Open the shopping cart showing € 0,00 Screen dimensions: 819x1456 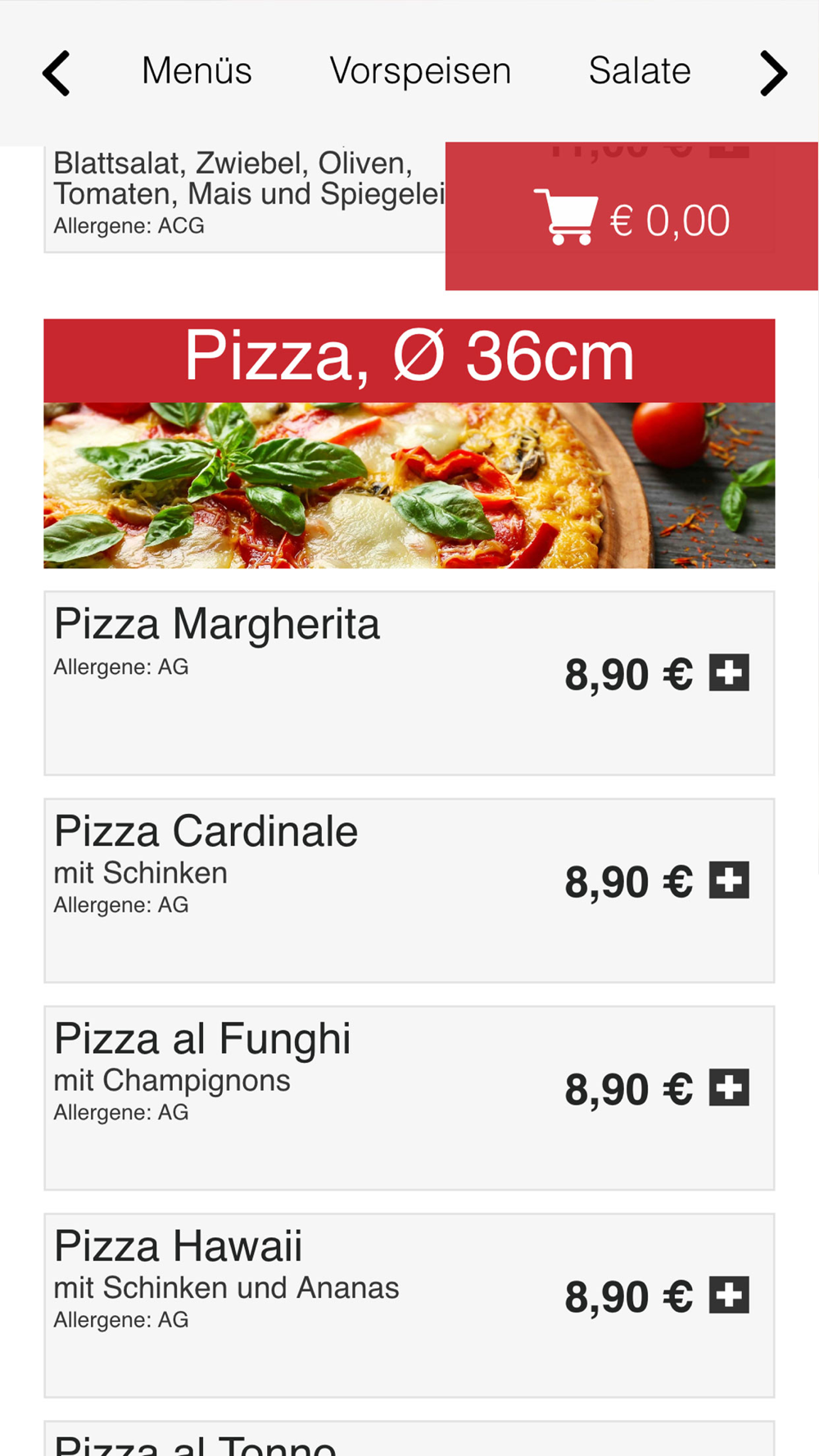pos(631,219)
